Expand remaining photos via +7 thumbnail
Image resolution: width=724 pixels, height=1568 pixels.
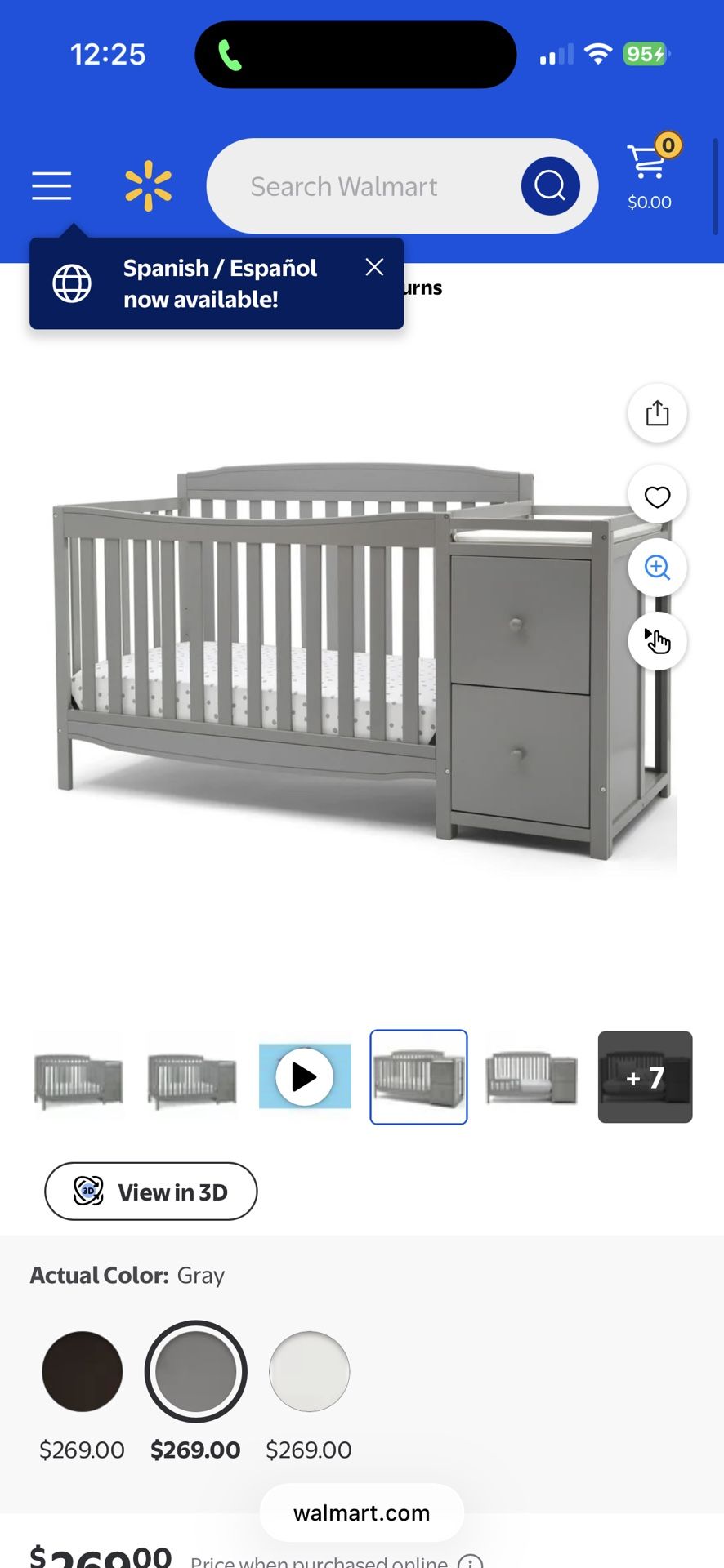[x=645, y=1077]
